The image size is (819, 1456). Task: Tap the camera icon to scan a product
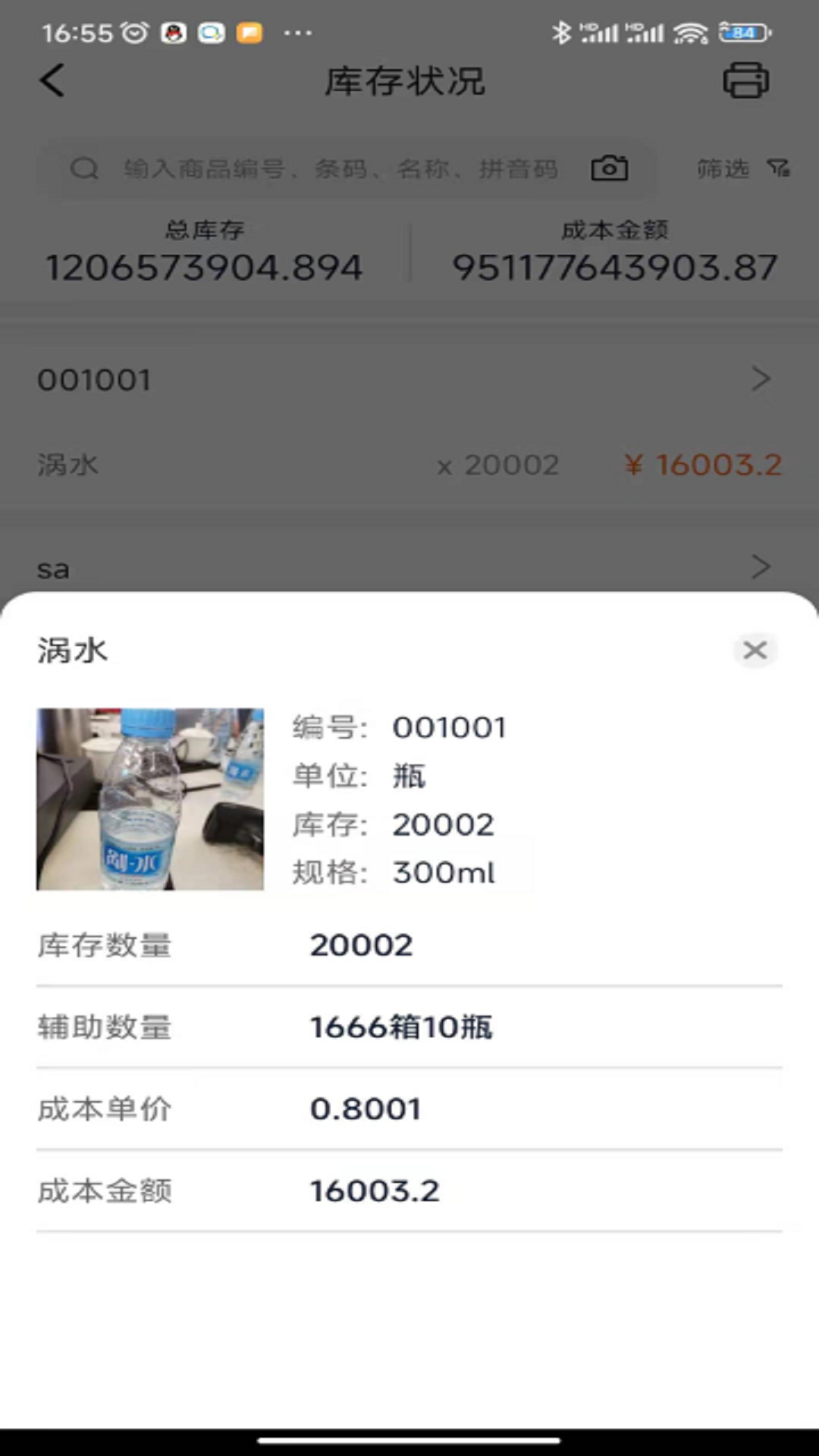point(609,168)
